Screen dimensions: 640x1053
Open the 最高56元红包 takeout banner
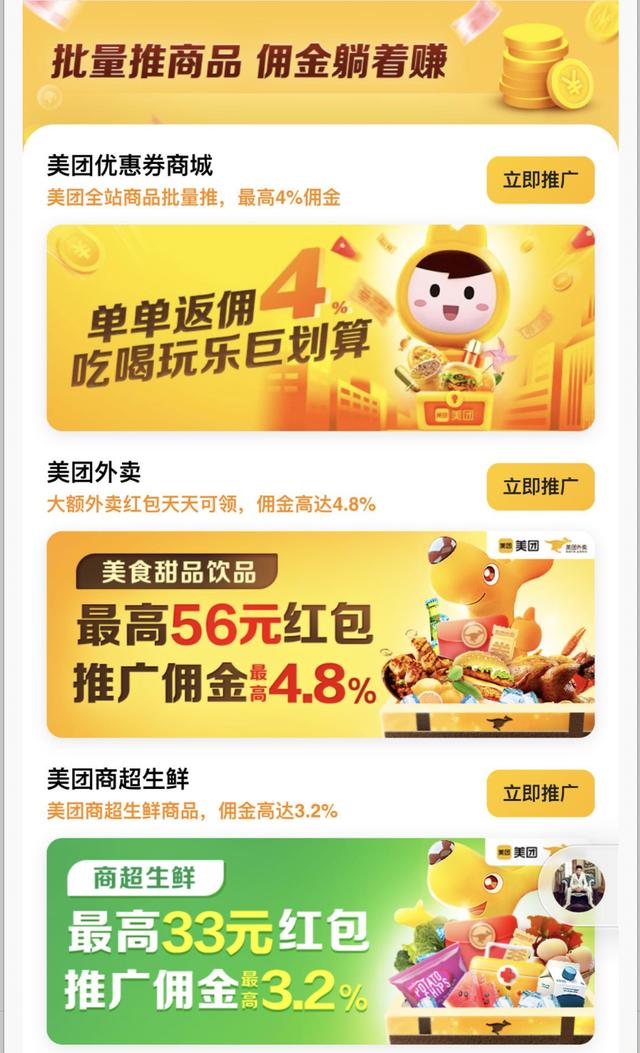tap(320, 634)
